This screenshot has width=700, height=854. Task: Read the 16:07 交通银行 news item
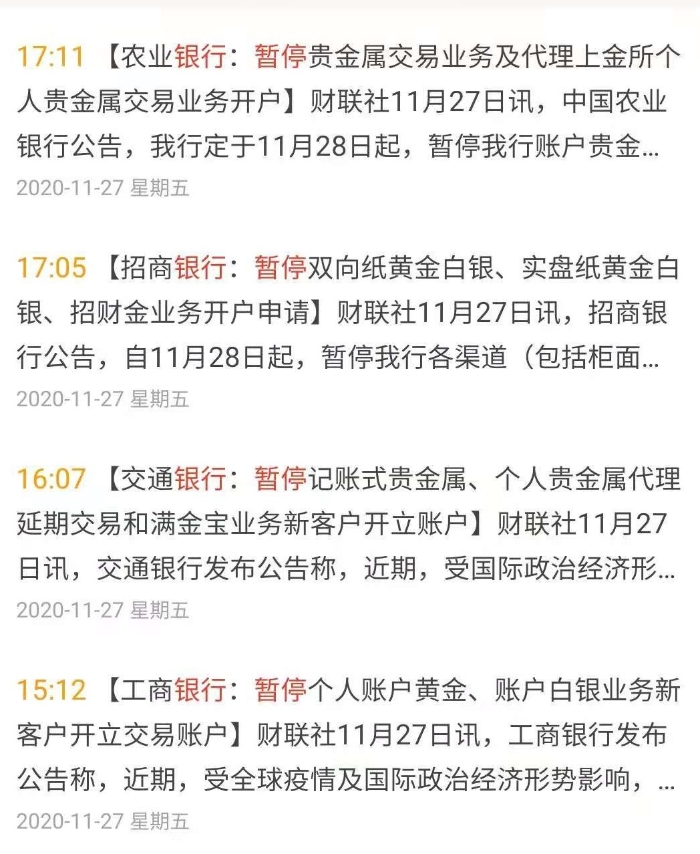click(340, 524)
